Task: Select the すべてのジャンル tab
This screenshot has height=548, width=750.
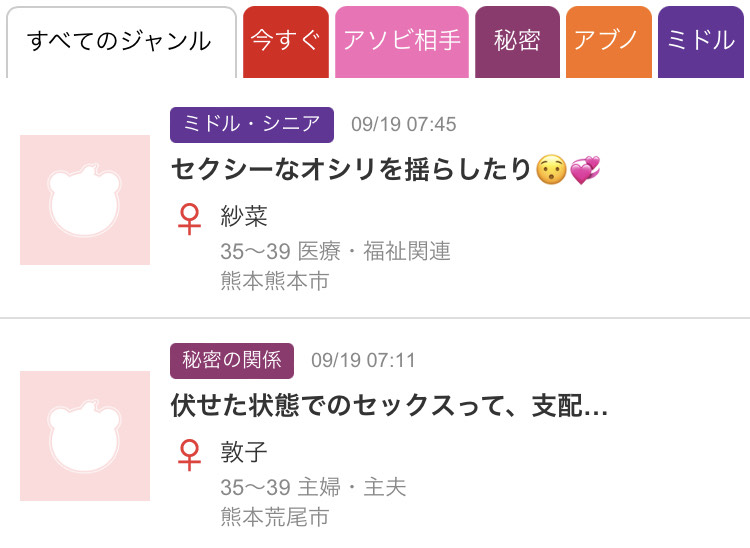Action: pyautogui.click(x=120, y=42)
